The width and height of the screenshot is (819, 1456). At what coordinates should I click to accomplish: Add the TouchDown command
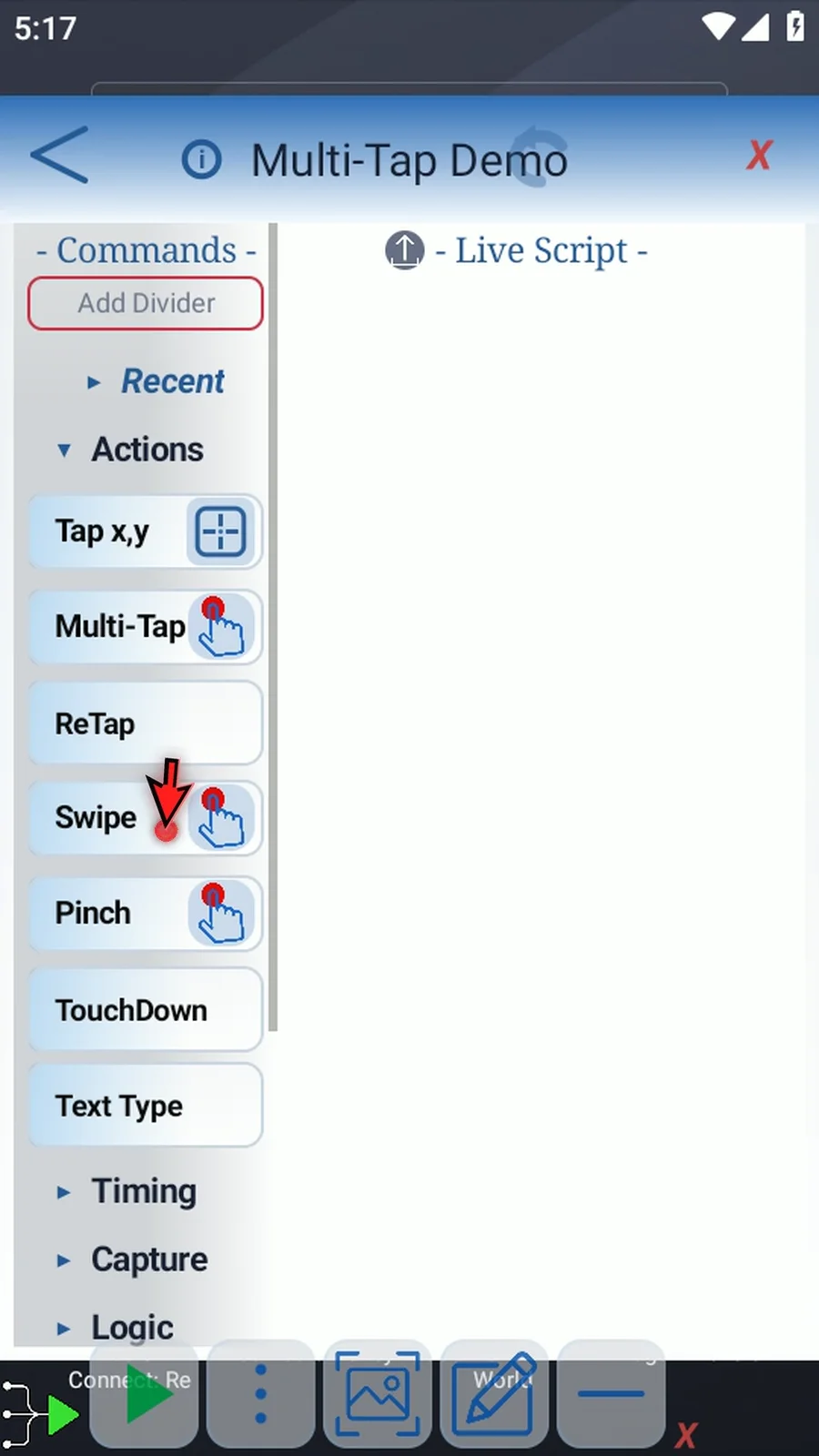click(x=146, y=1009)
